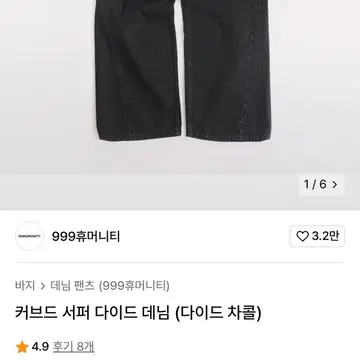
Task: Open the 999휴머니티 brand page
Action: click(86, 237)
